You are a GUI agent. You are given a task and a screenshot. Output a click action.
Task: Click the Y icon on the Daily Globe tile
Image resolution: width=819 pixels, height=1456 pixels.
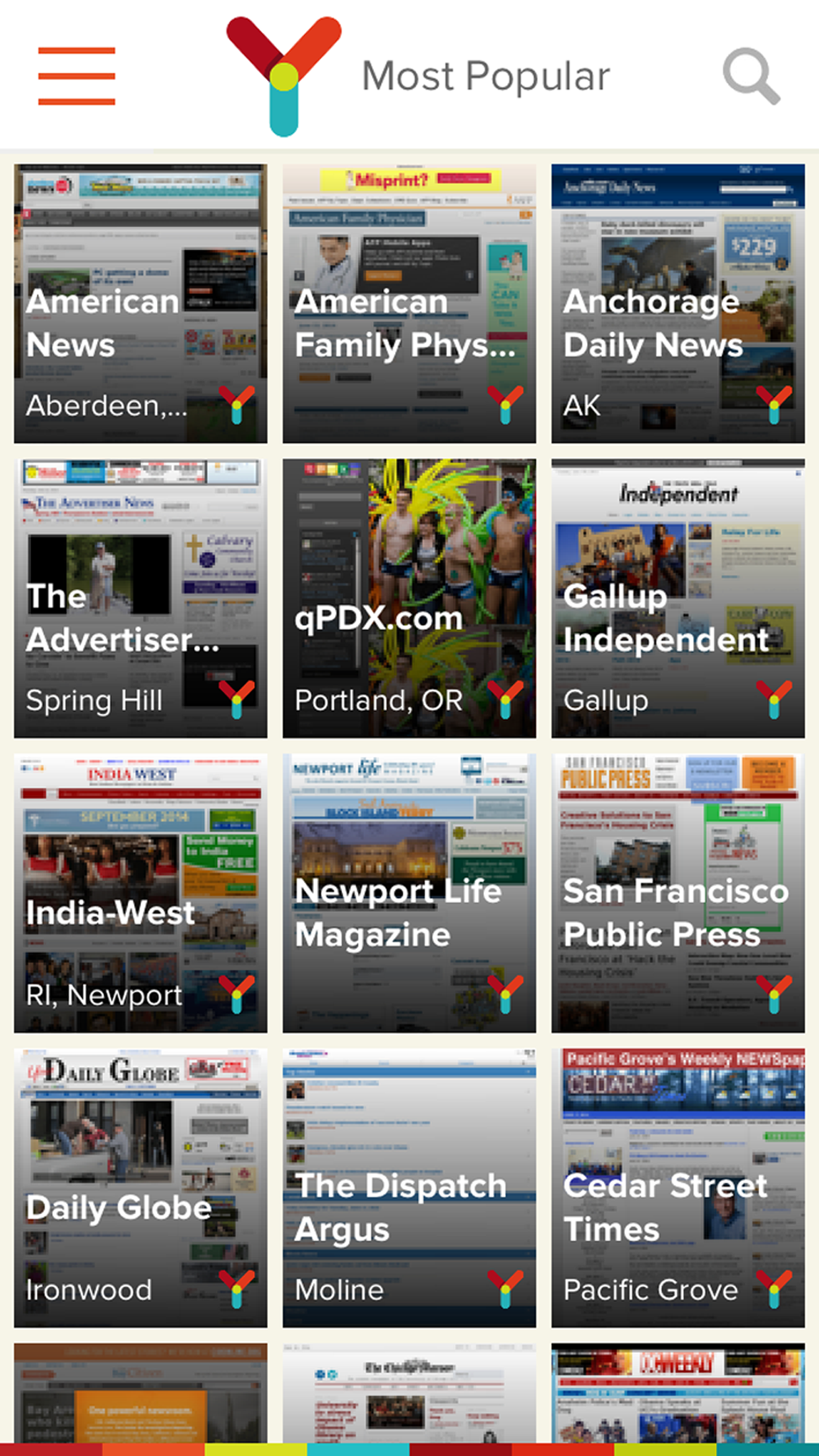[x=237, y=1290]
